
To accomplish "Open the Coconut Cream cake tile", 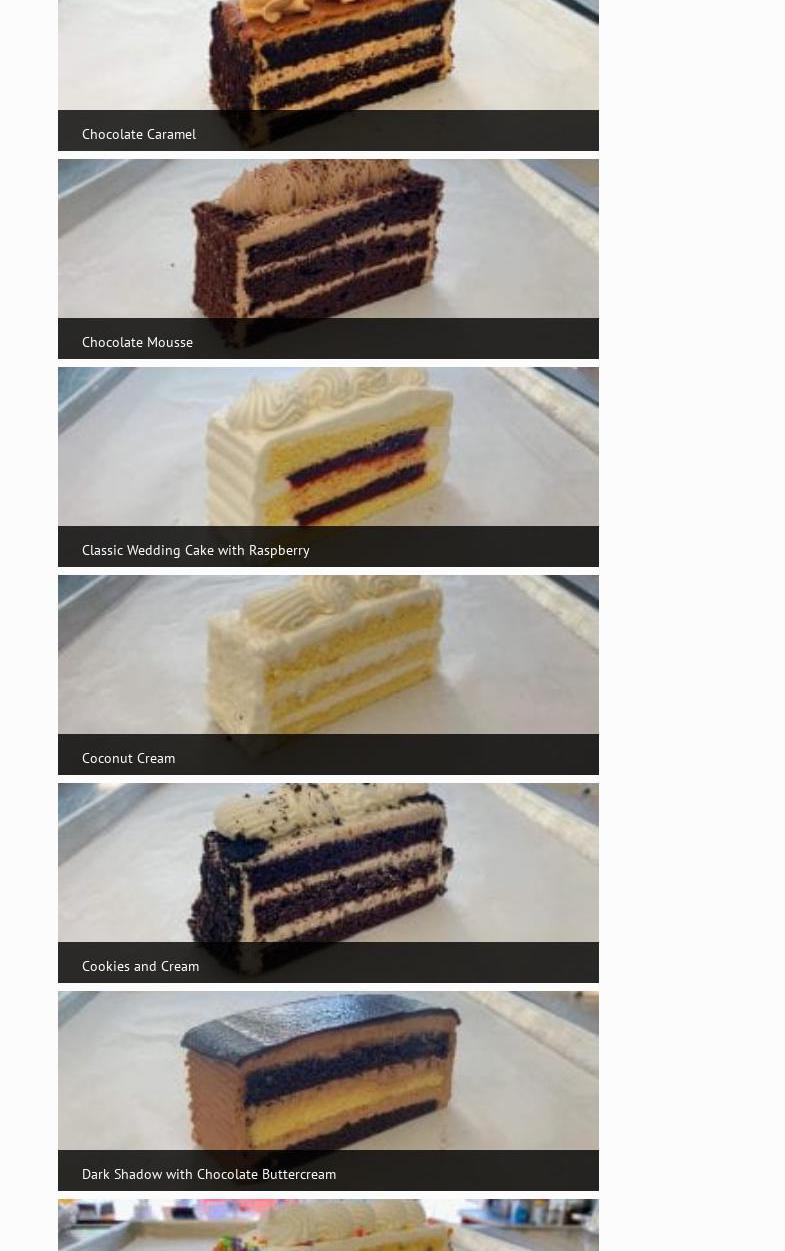I will 328,674.
